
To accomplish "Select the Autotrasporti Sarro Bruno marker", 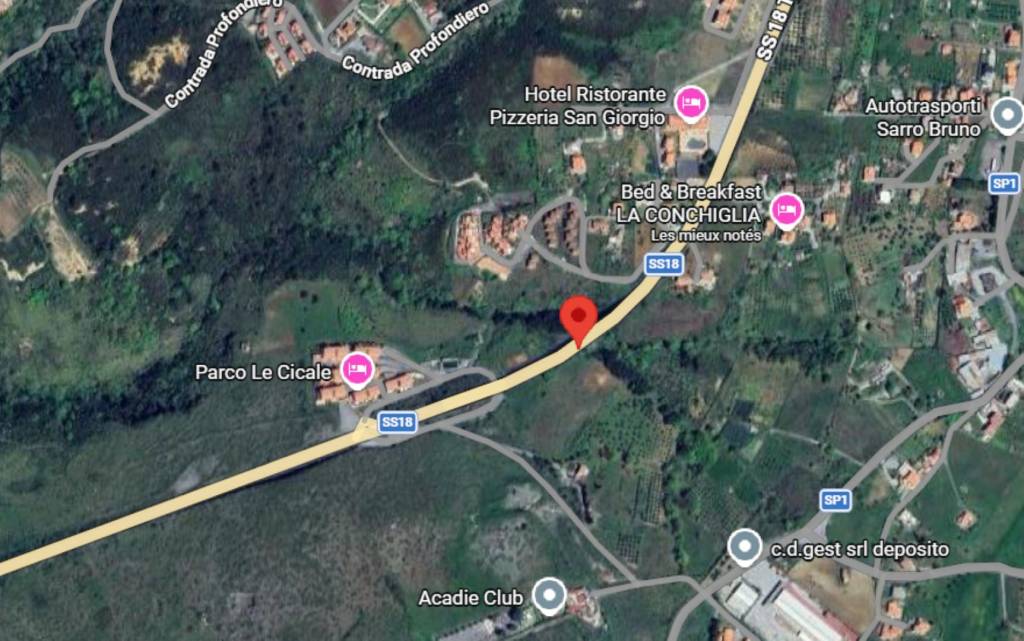I will point(1006,115).
